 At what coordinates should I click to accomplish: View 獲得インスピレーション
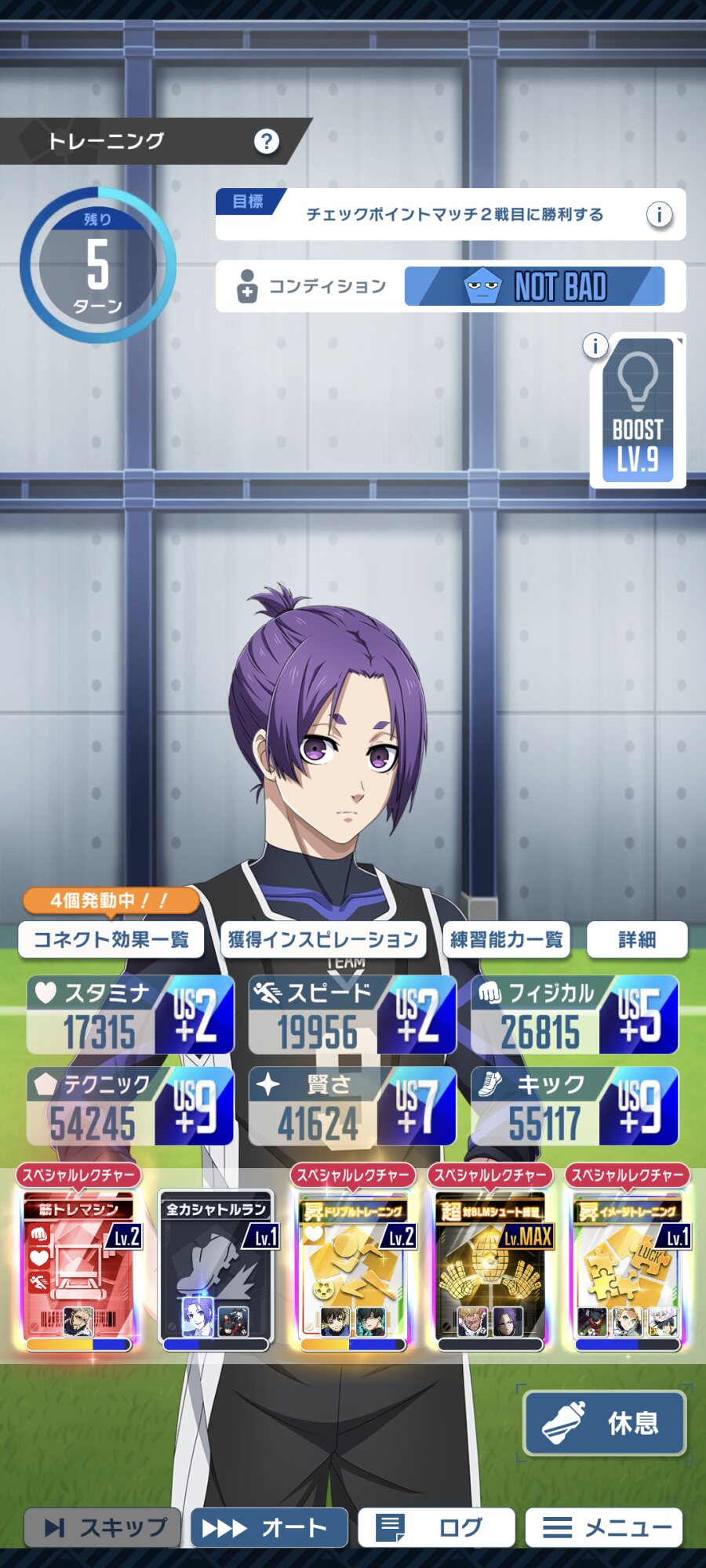(323, 939)
